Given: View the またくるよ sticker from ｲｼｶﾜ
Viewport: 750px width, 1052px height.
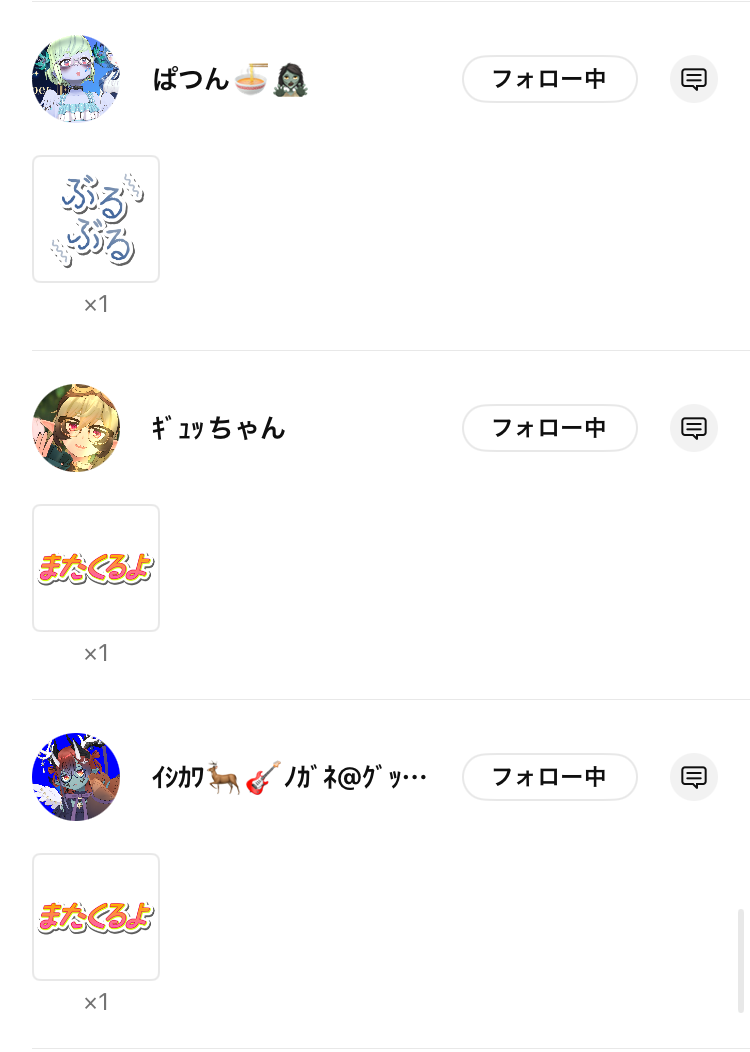Looking at the screenshot, I should click(96, 917).
